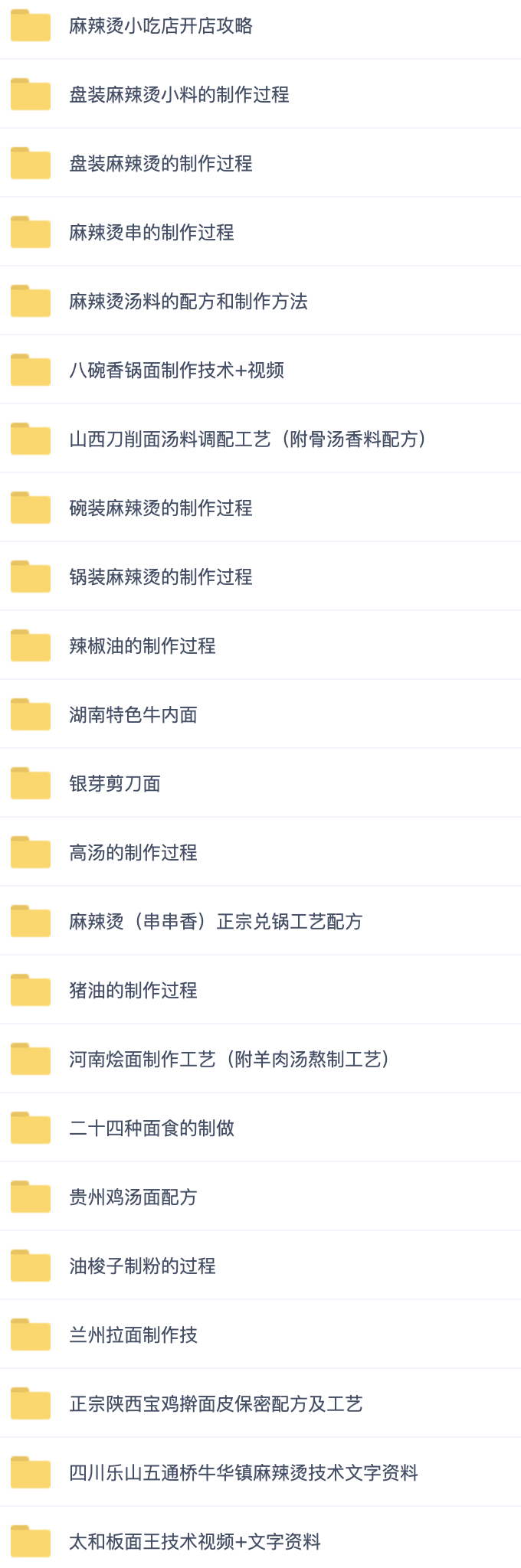Open the 碗装麻辣烫的制作过程 folder
Image resolution: width=521 pixels, height=1568 pixels.
(160, 508)
